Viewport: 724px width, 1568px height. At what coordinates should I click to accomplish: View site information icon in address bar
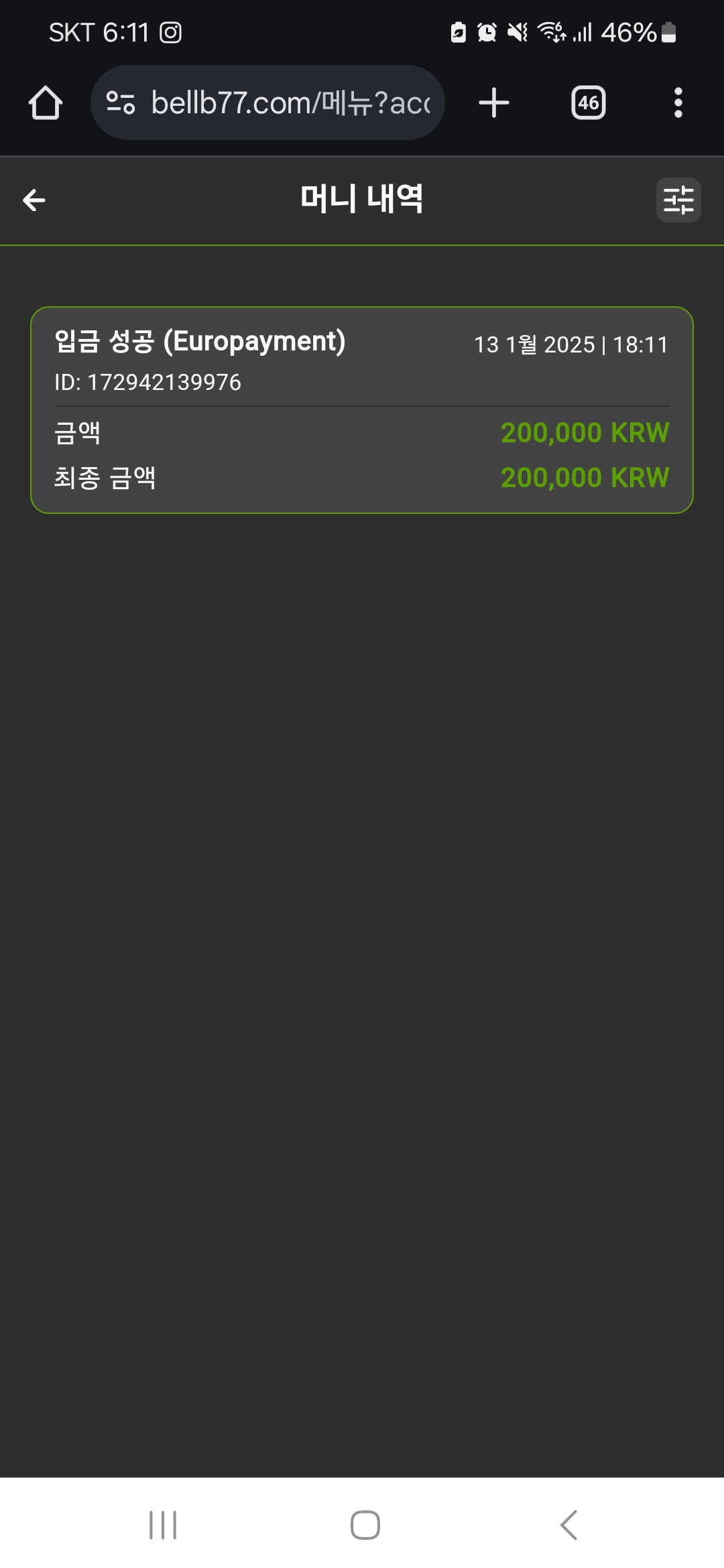click(121, 103)
